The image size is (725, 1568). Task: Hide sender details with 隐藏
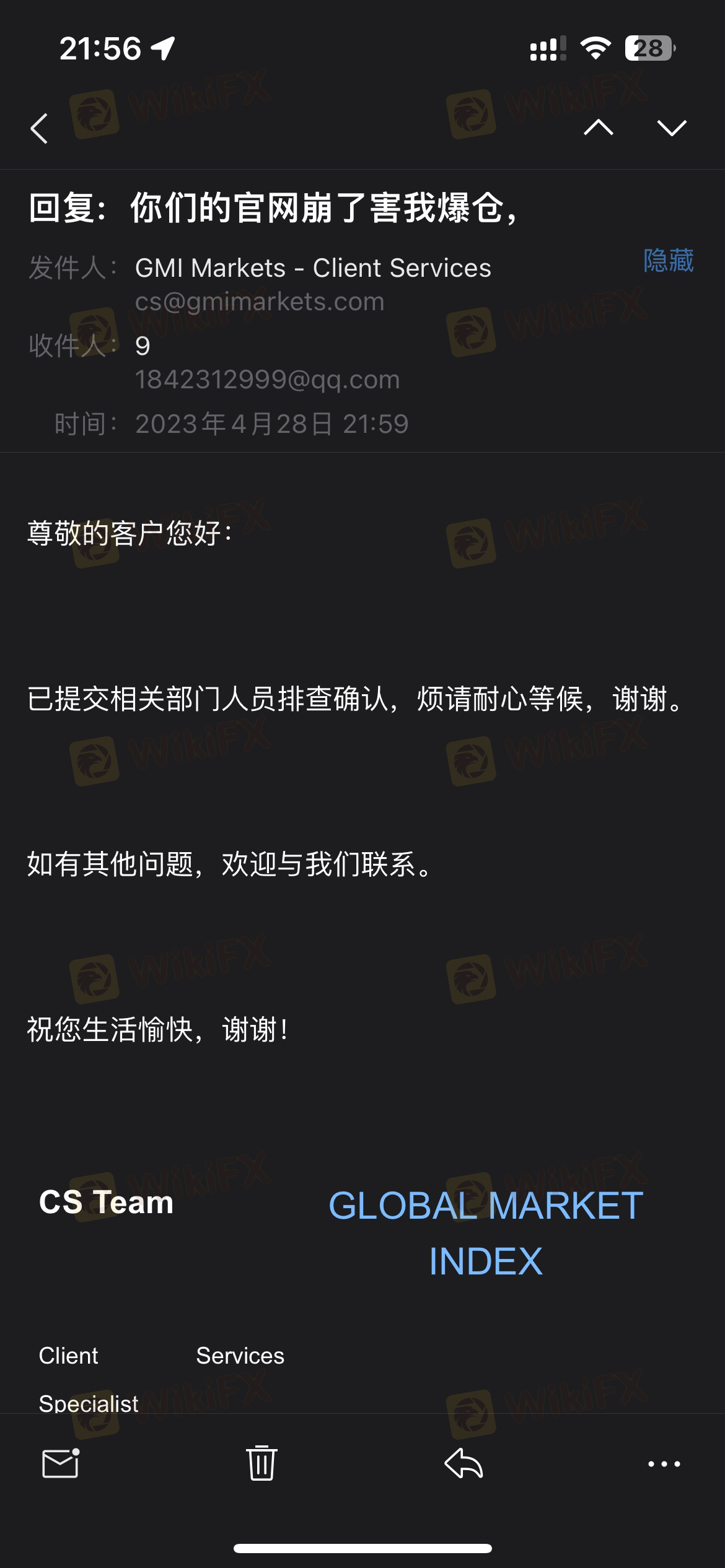pos(668,260)
